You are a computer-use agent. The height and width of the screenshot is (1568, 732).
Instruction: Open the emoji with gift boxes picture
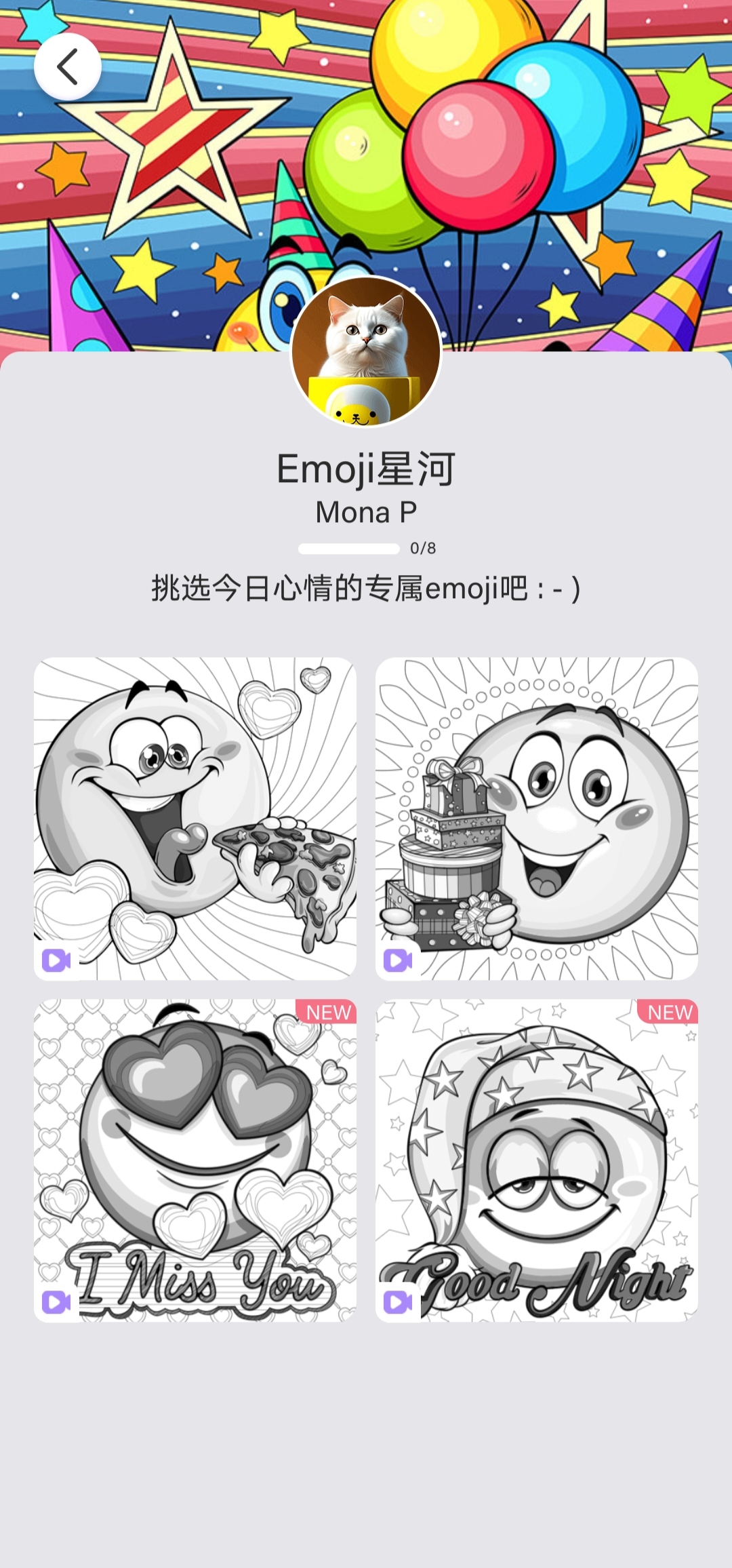537,818
